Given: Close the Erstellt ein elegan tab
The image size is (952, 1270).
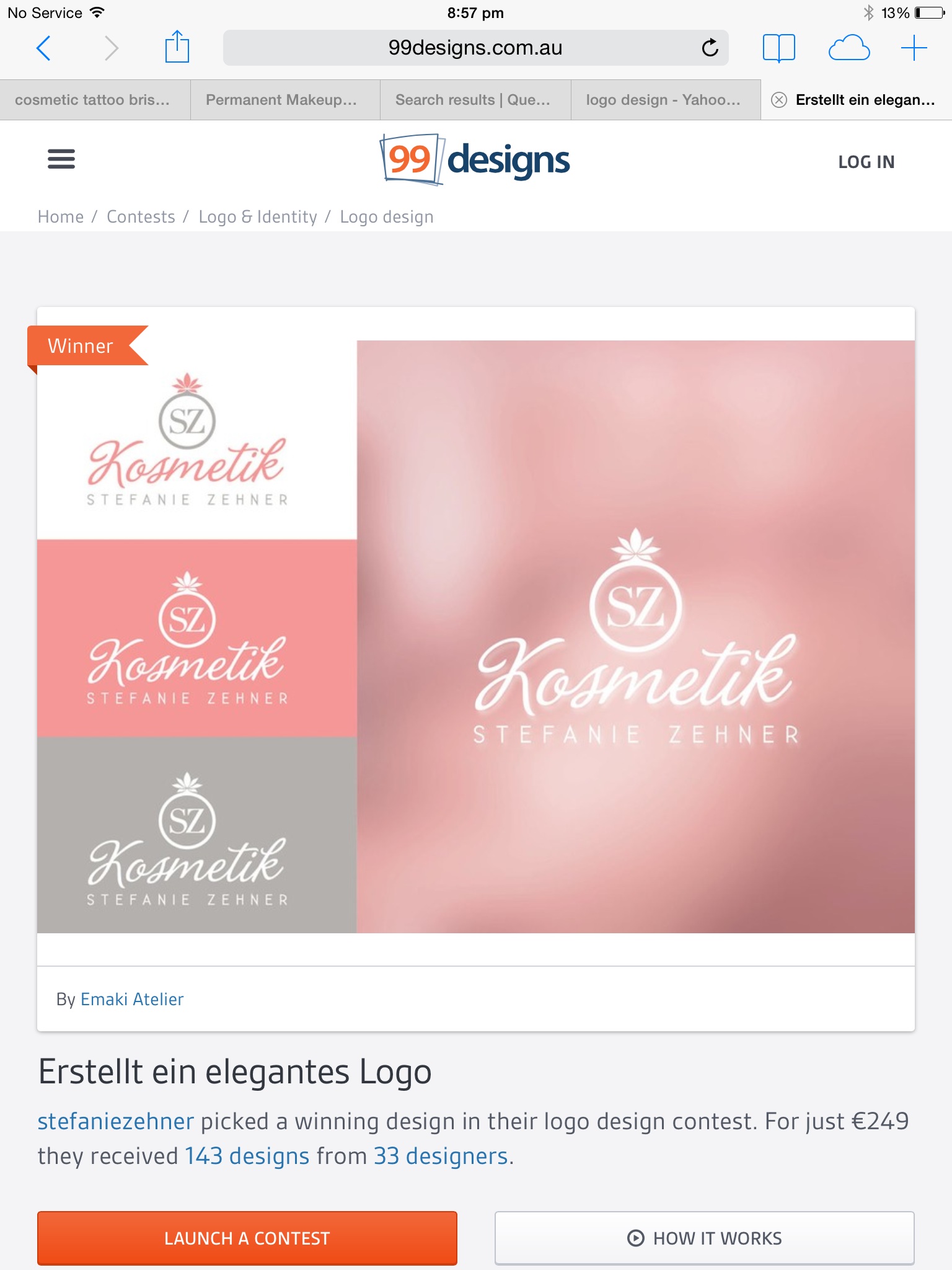Looking at the screenshot, I should [x=779, y=100].
